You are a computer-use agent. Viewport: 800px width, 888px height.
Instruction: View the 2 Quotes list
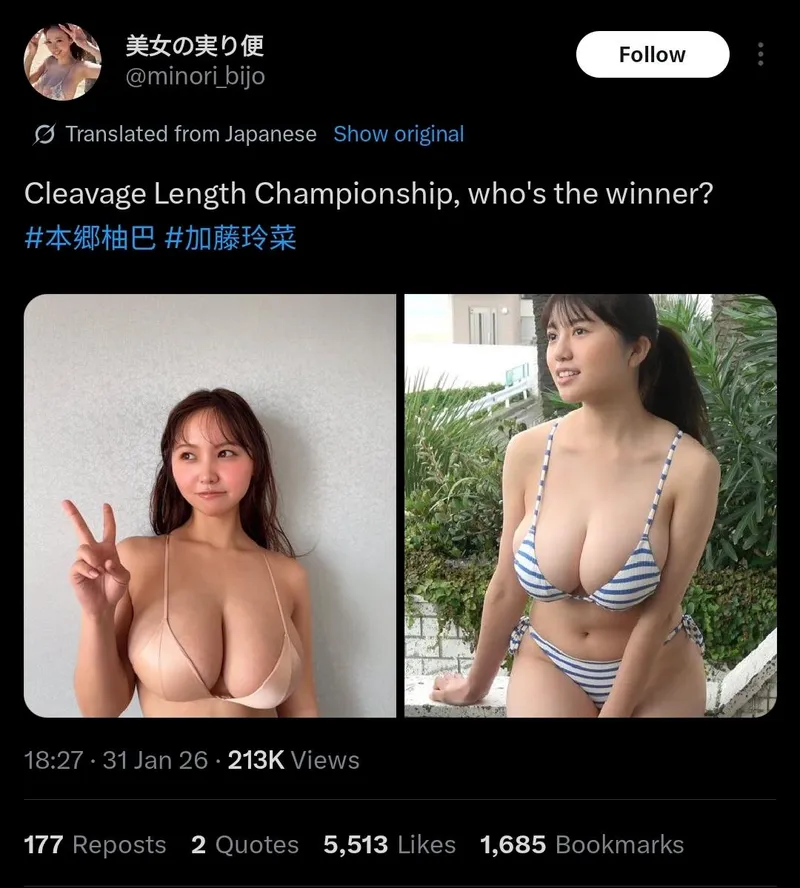pyautogui.click(x=244, y=844)
